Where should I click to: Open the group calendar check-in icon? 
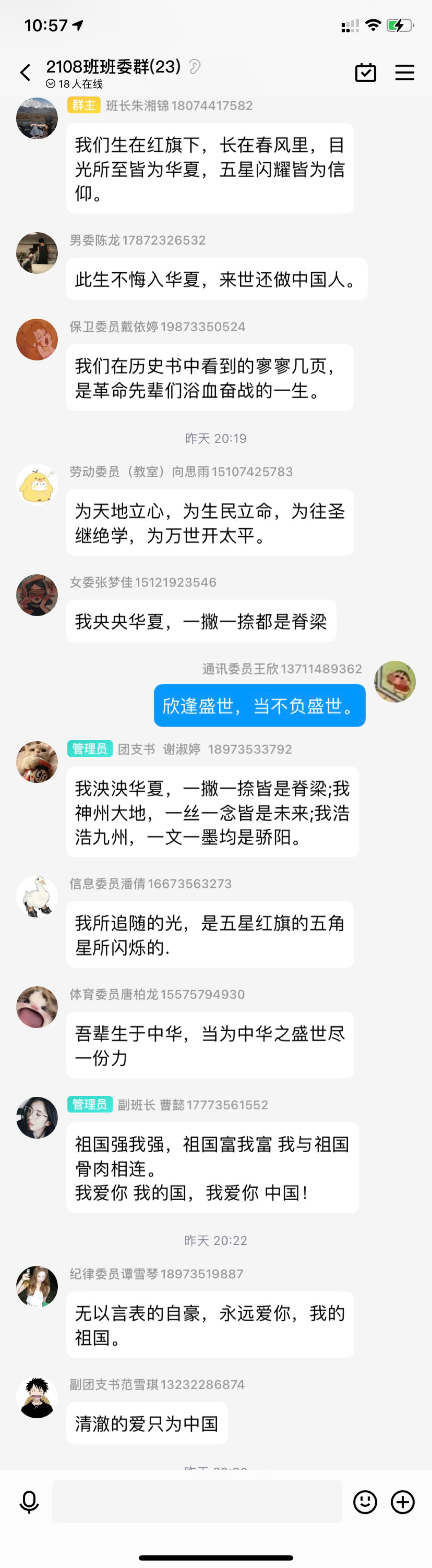365,73
